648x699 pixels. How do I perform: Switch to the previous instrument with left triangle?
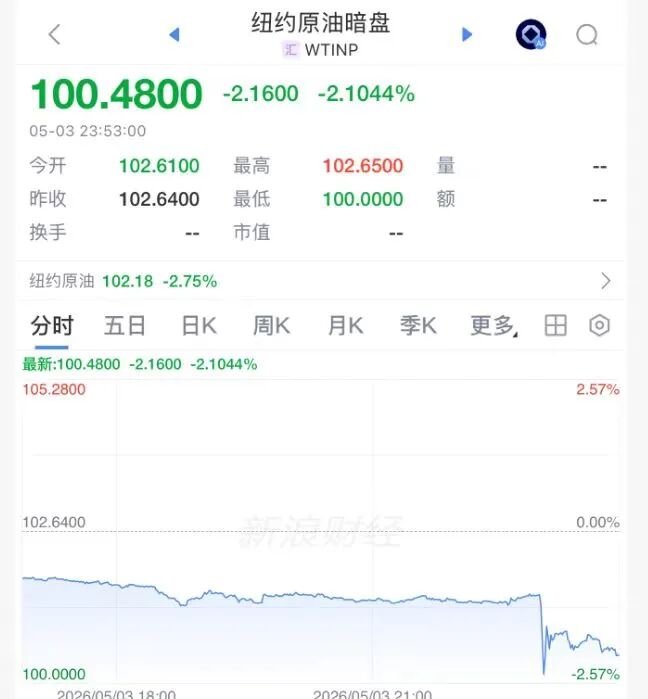(x=174, y=34)
